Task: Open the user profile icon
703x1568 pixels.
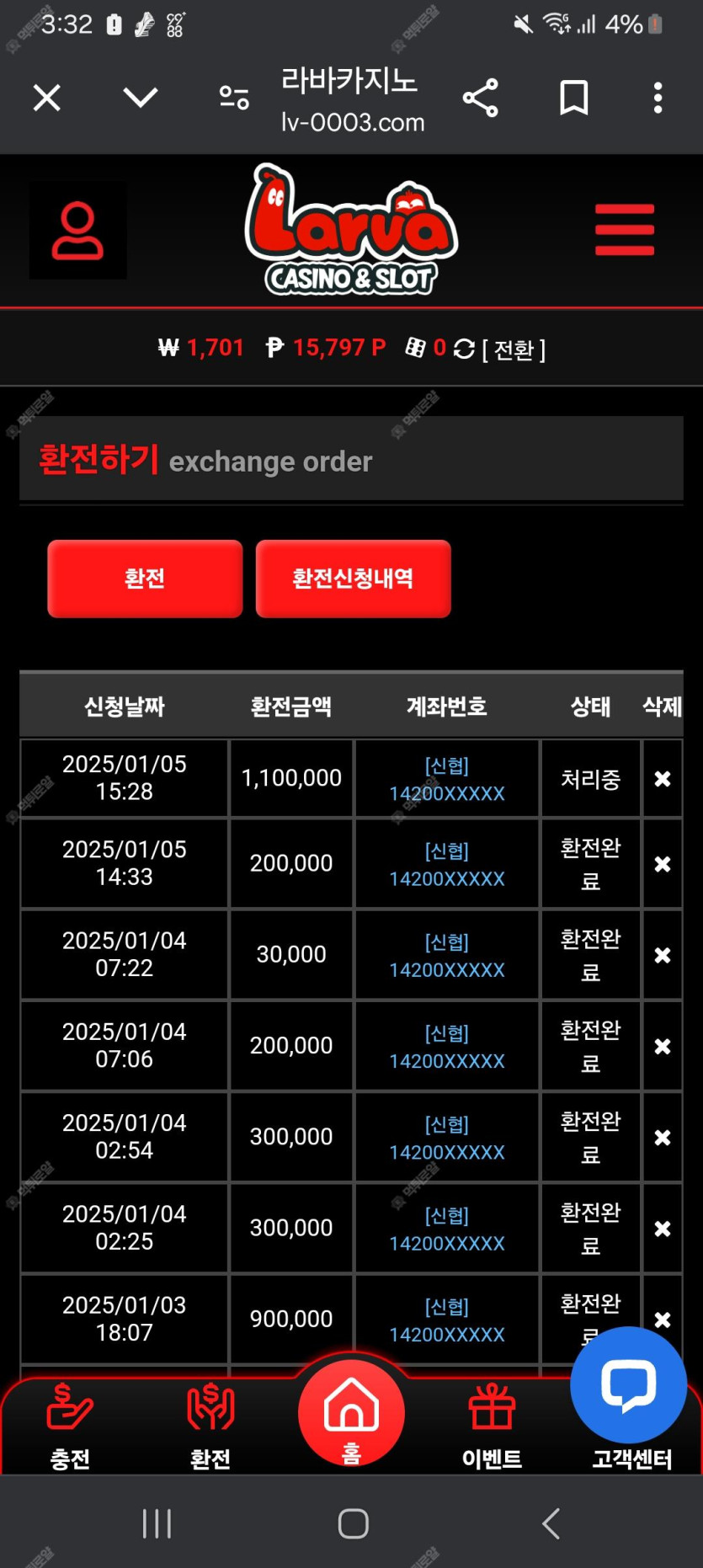Action: pos(77,230)
